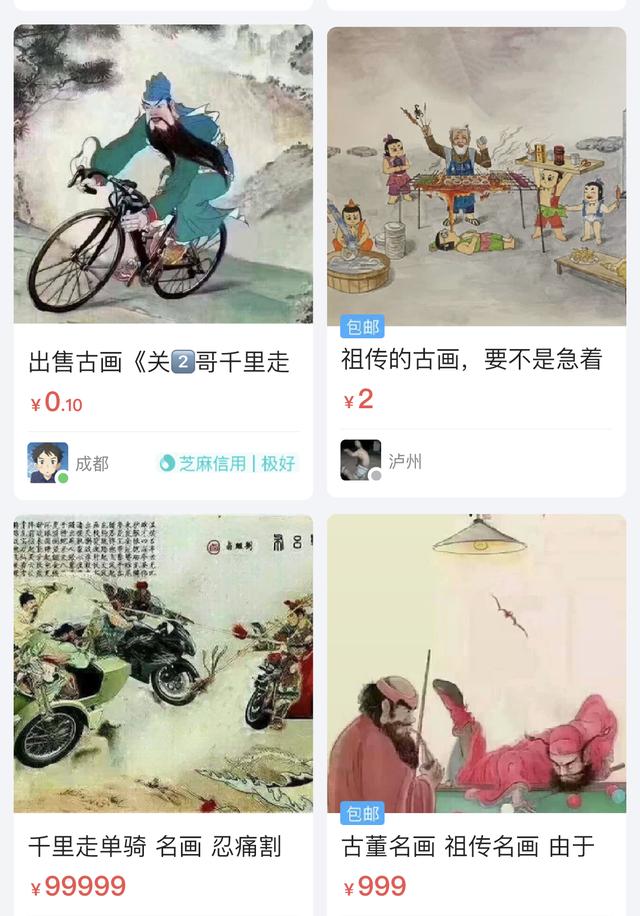The height and width of the screenshot is (916, 640).
Task: Open the 千里走单骑 名画 listing
Action: pyautogui.click(x=155, y=846)
